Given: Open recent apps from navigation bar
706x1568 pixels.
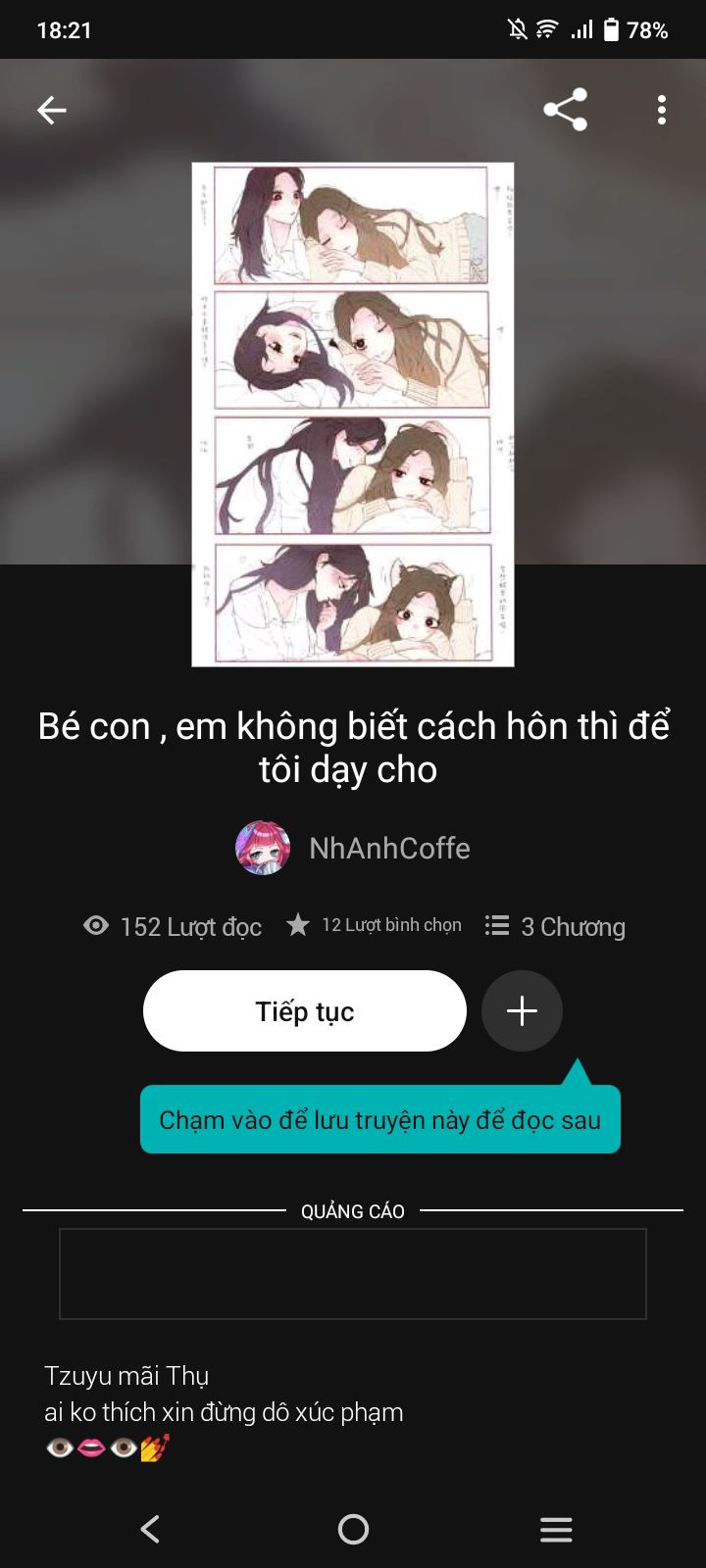Looking at the screenshot, I should (x=556, y=1529).
